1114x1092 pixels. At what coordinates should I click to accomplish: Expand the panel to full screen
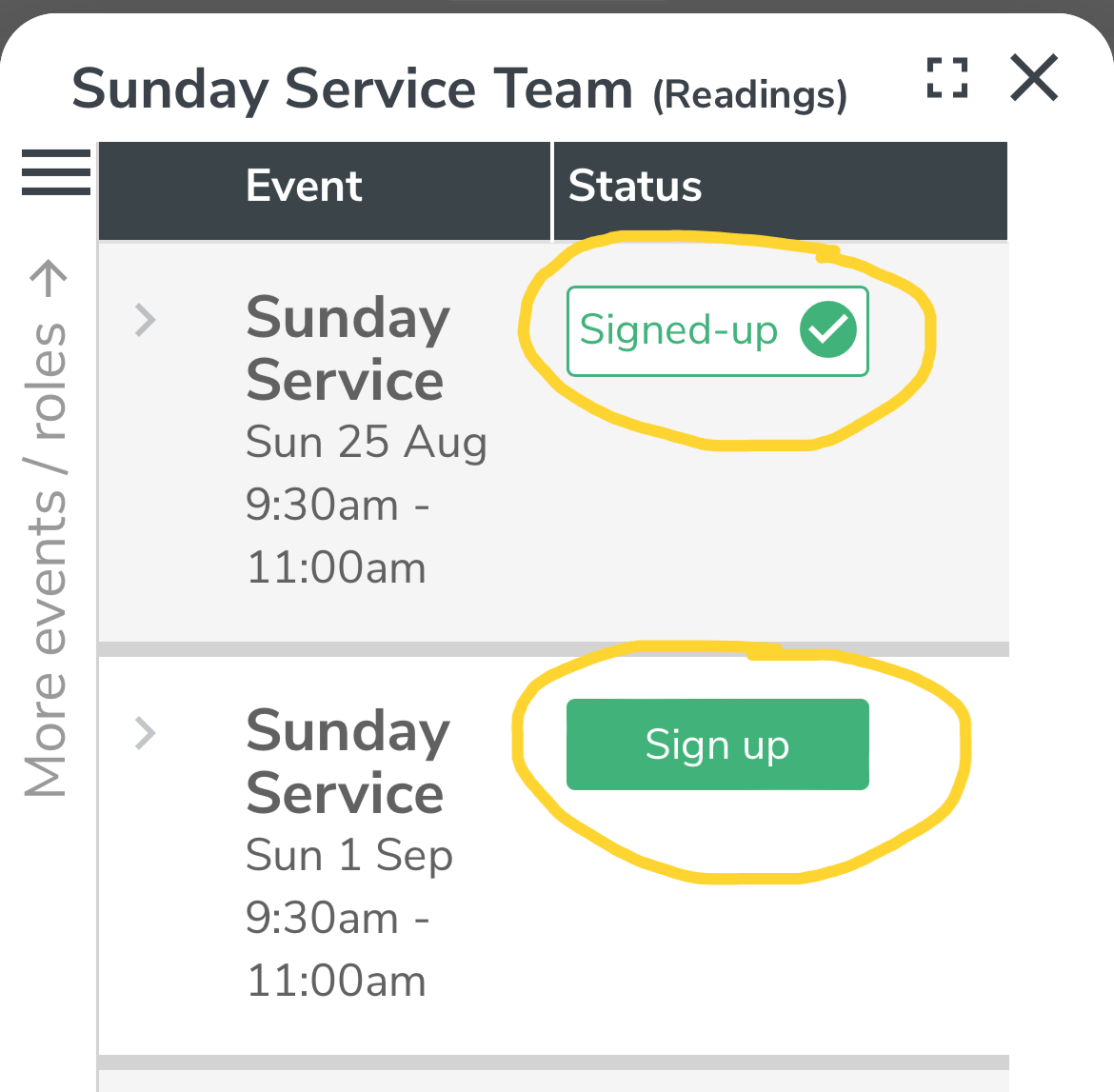pos(947,78)
